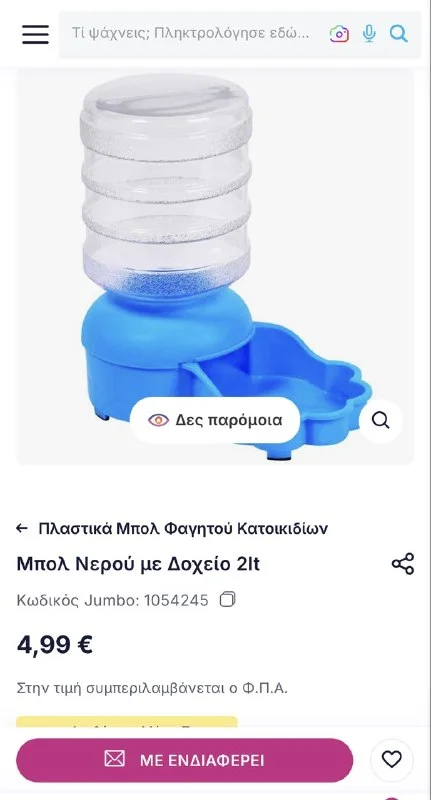Tap the search field to type a query

tap(190, 34)
